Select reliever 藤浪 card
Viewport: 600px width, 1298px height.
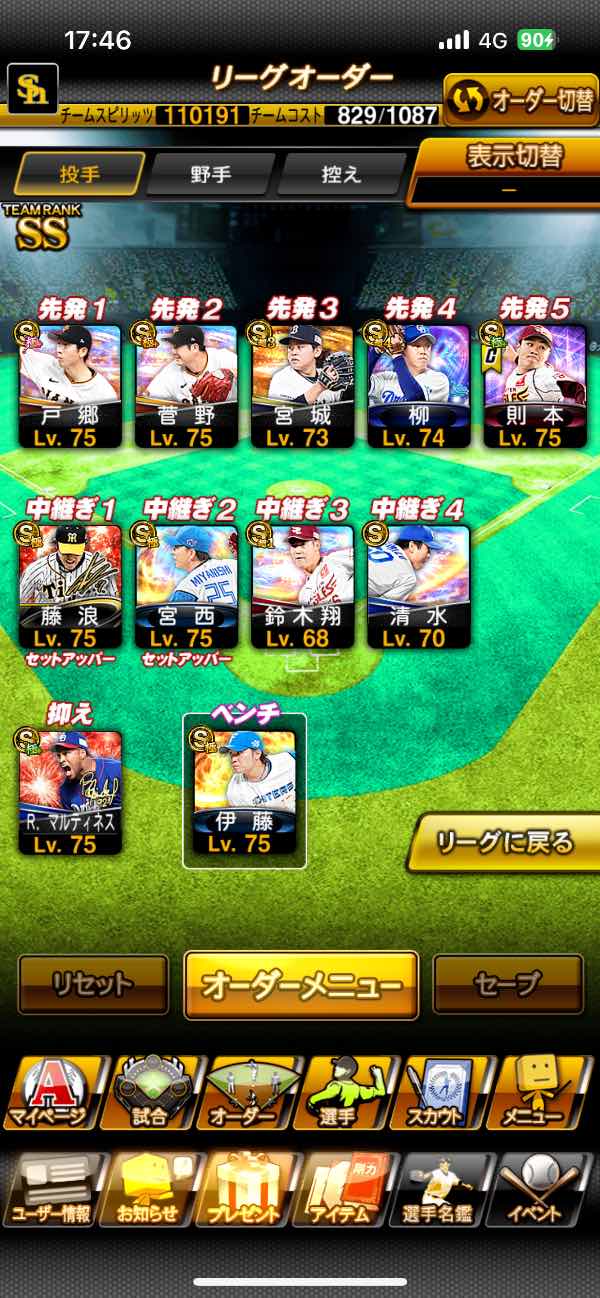[x=69, y=587]
